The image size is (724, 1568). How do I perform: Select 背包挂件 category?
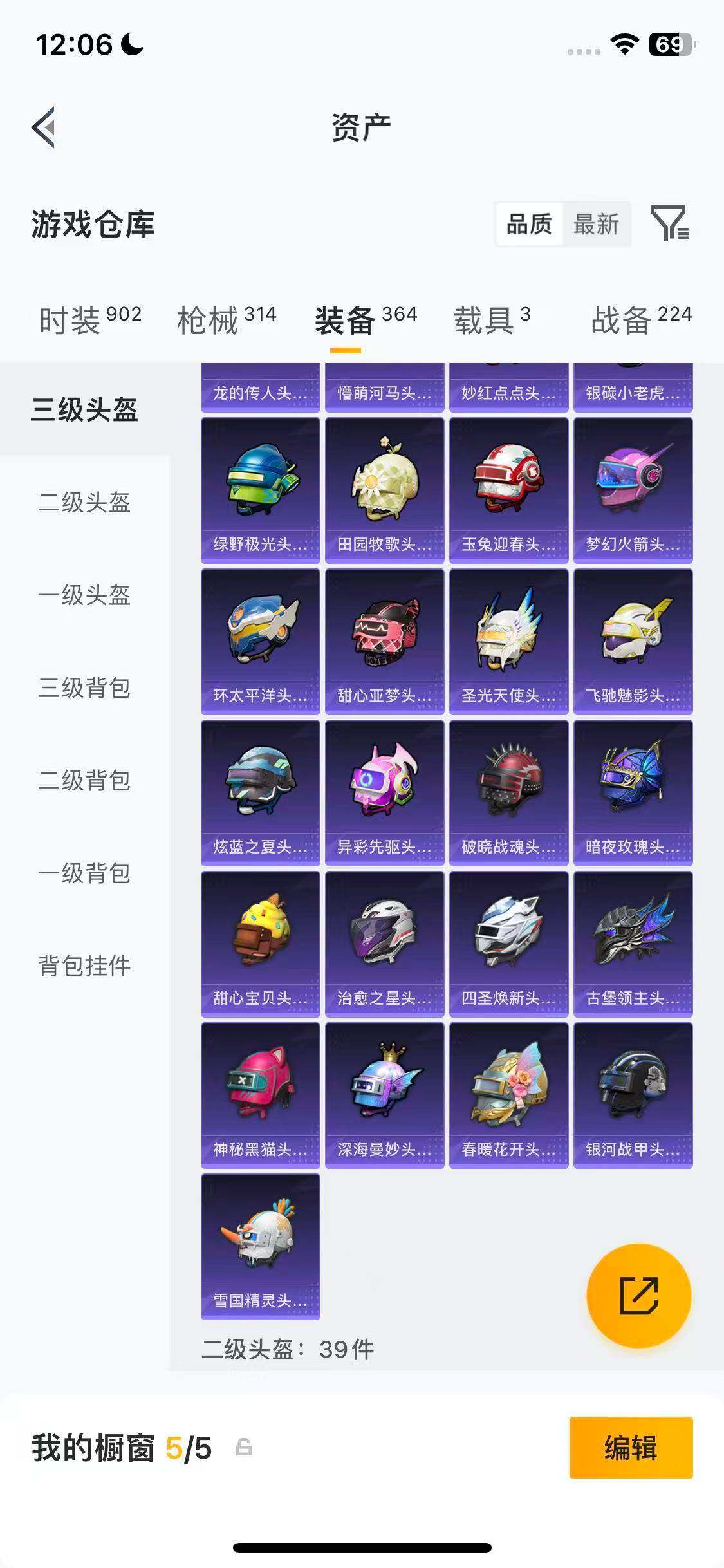point(84,966)
